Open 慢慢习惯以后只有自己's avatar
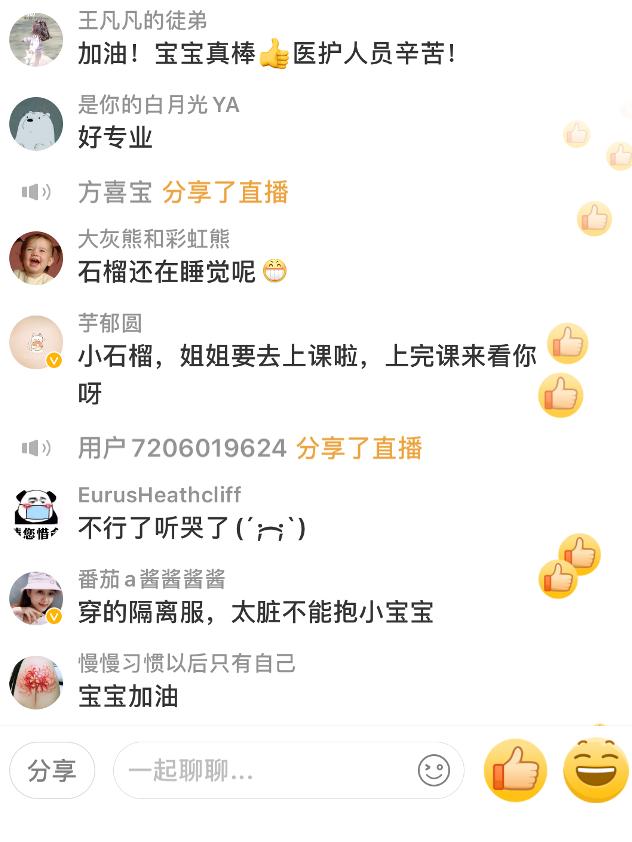Viewport: 632px width, 842px height. [x=36, y=683]
